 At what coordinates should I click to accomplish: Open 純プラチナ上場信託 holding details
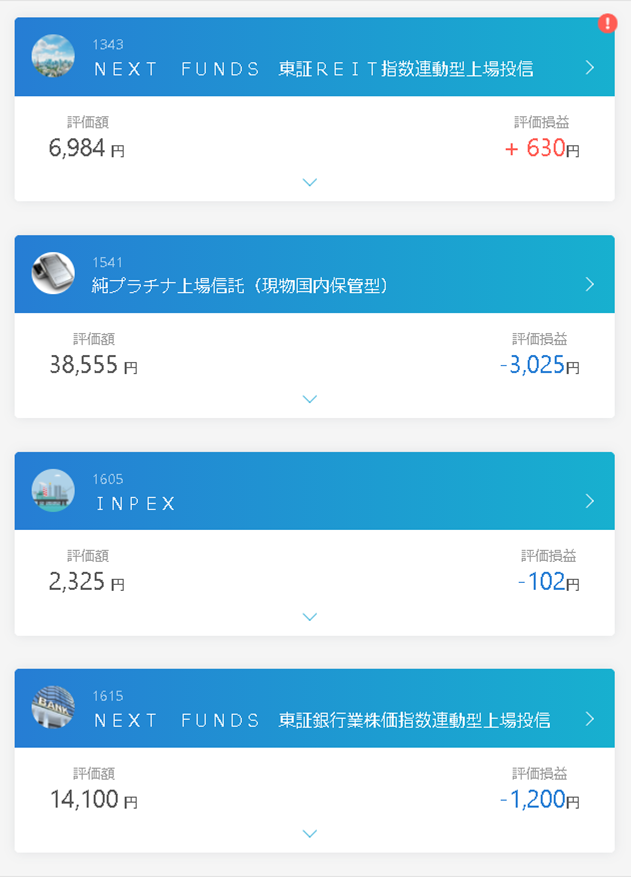click(589, 284)
